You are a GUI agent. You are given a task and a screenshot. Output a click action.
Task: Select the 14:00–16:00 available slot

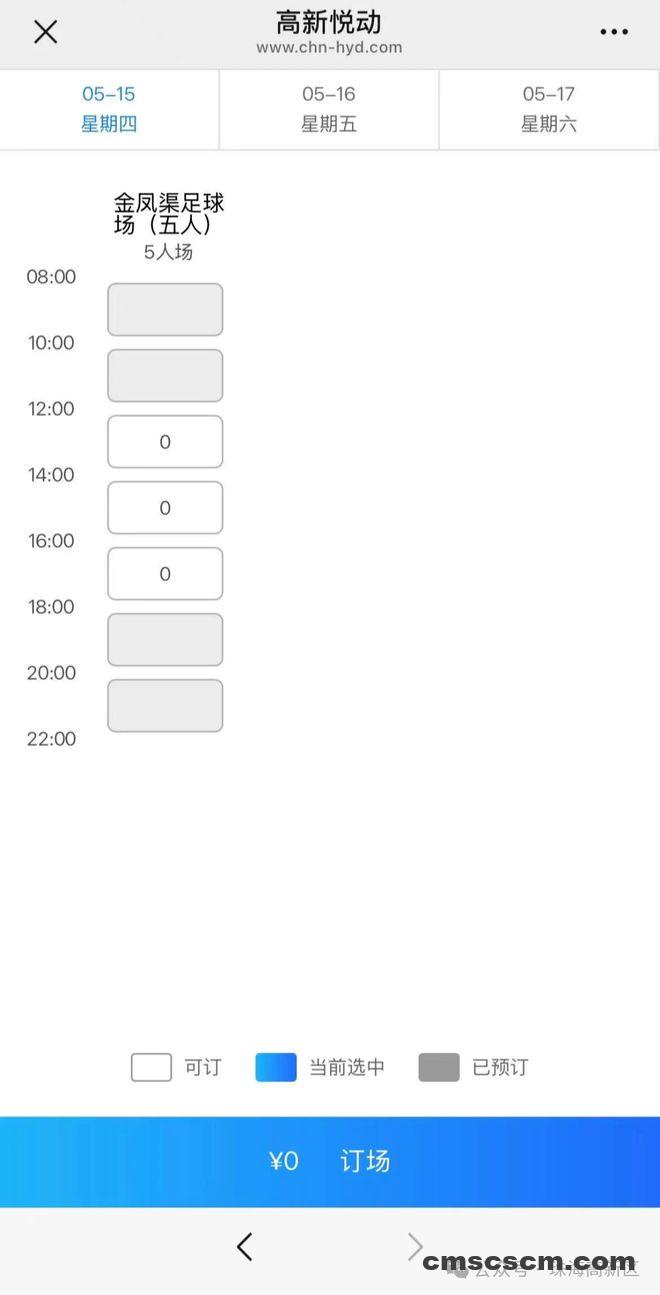(165, 508)
